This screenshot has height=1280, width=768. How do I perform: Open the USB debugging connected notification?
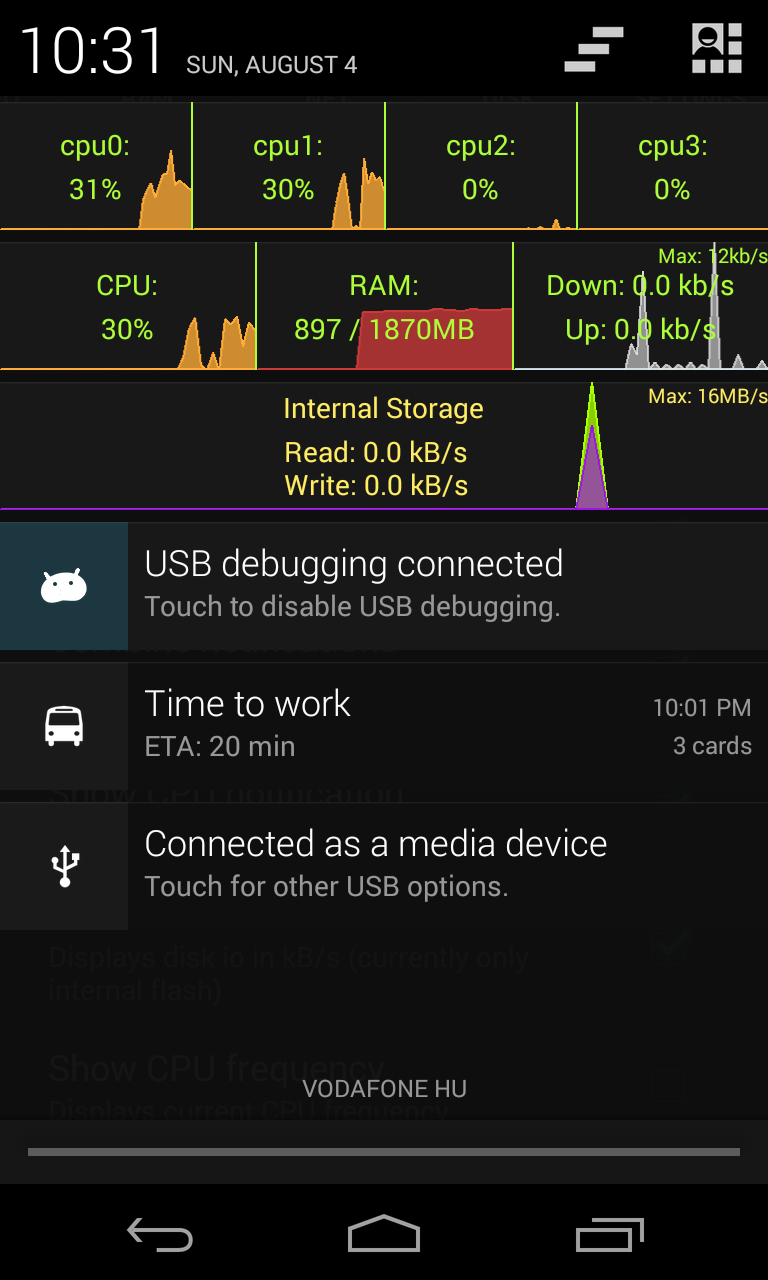tap(384, 586)
